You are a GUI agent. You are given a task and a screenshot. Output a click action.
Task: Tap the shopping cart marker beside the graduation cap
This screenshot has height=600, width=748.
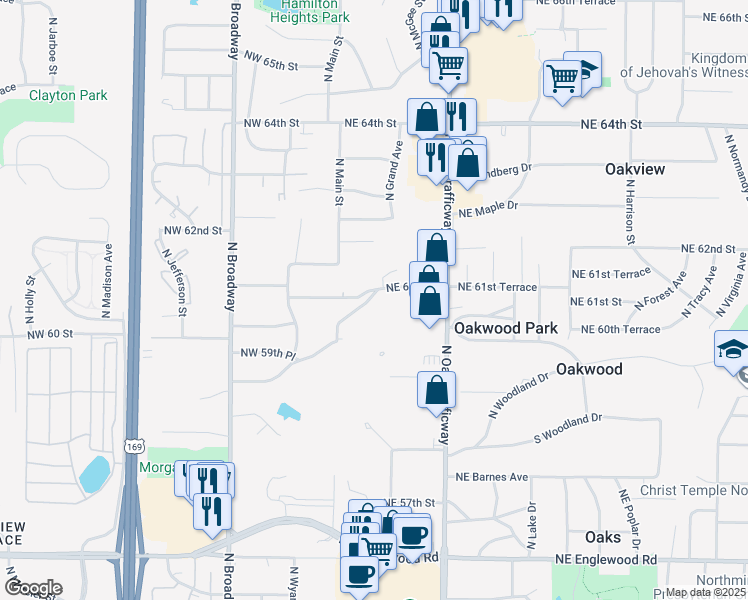562,77
